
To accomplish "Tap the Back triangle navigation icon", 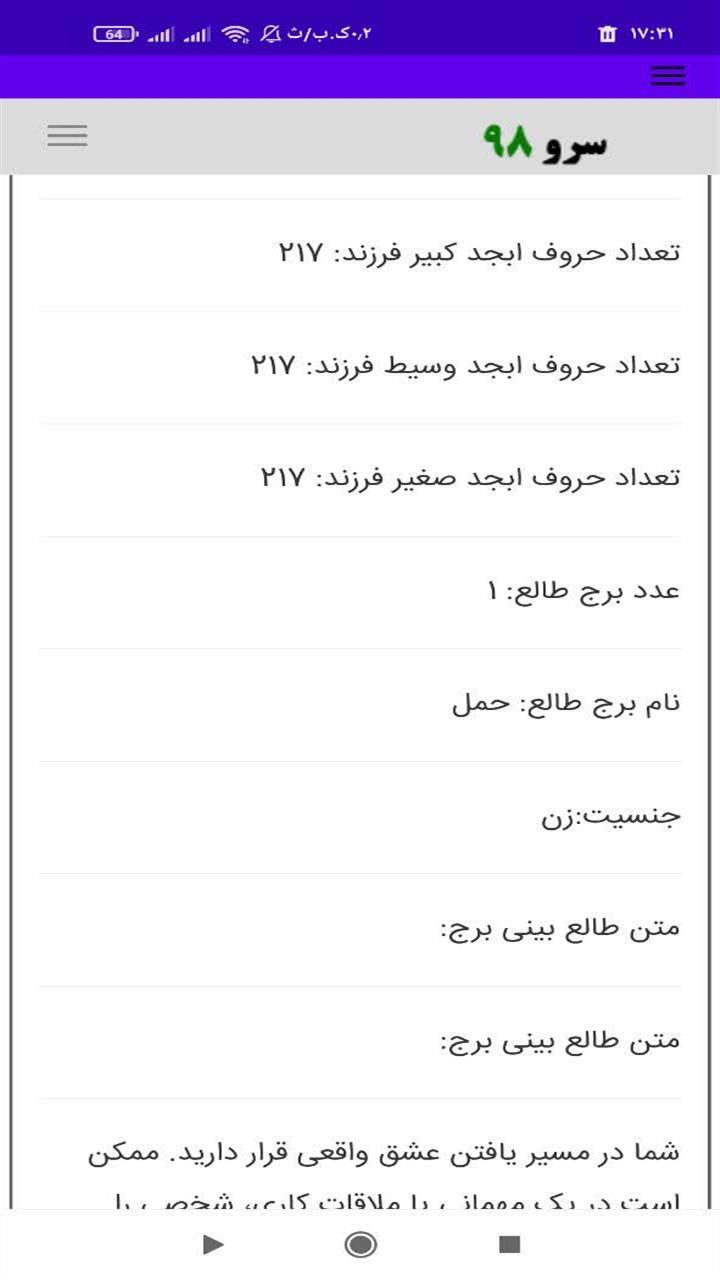I will click(x=212, y=1246).
